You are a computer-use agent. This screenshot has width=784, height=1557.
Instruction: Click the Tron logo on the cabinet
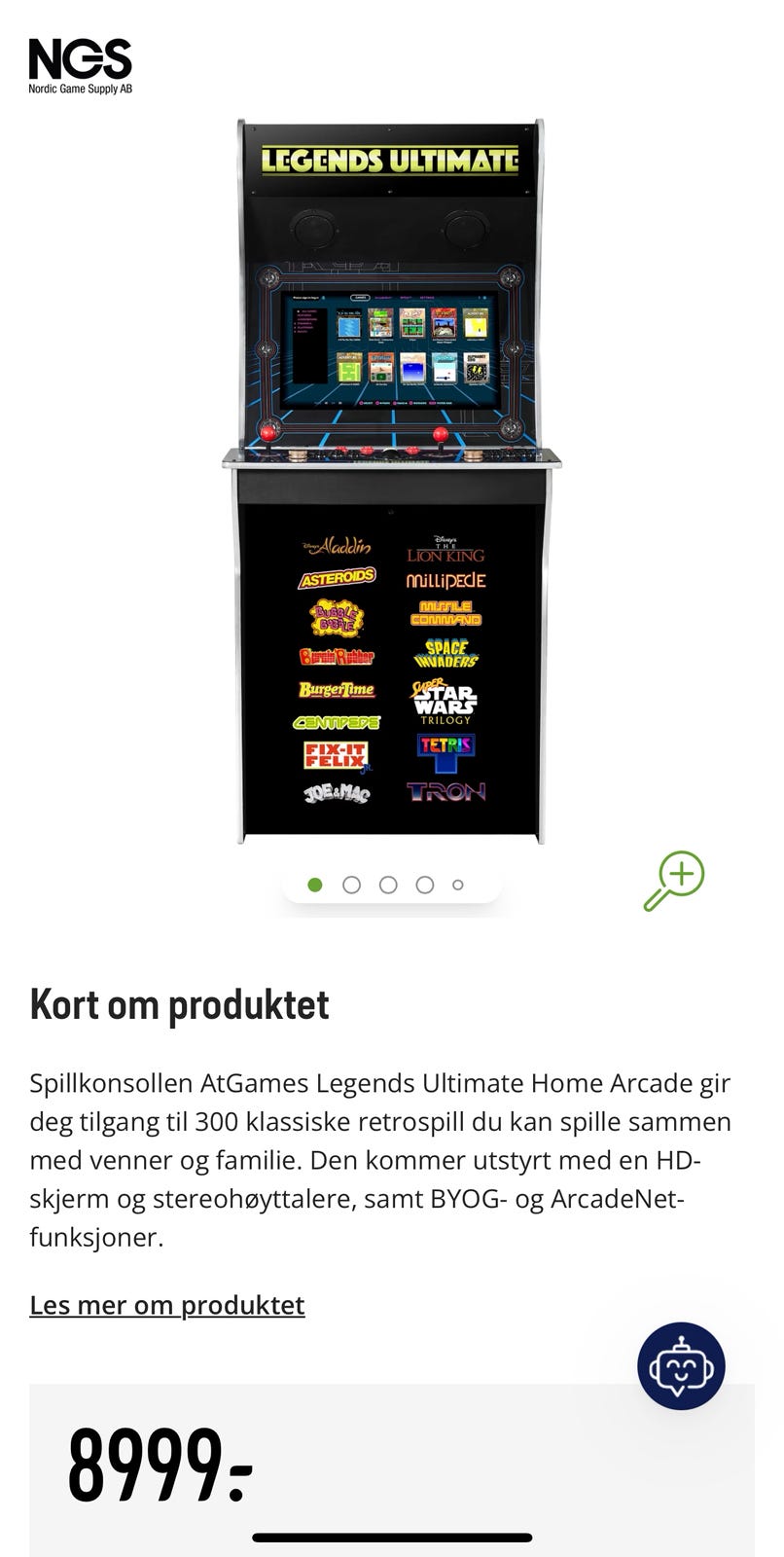(x=446, y=791)
